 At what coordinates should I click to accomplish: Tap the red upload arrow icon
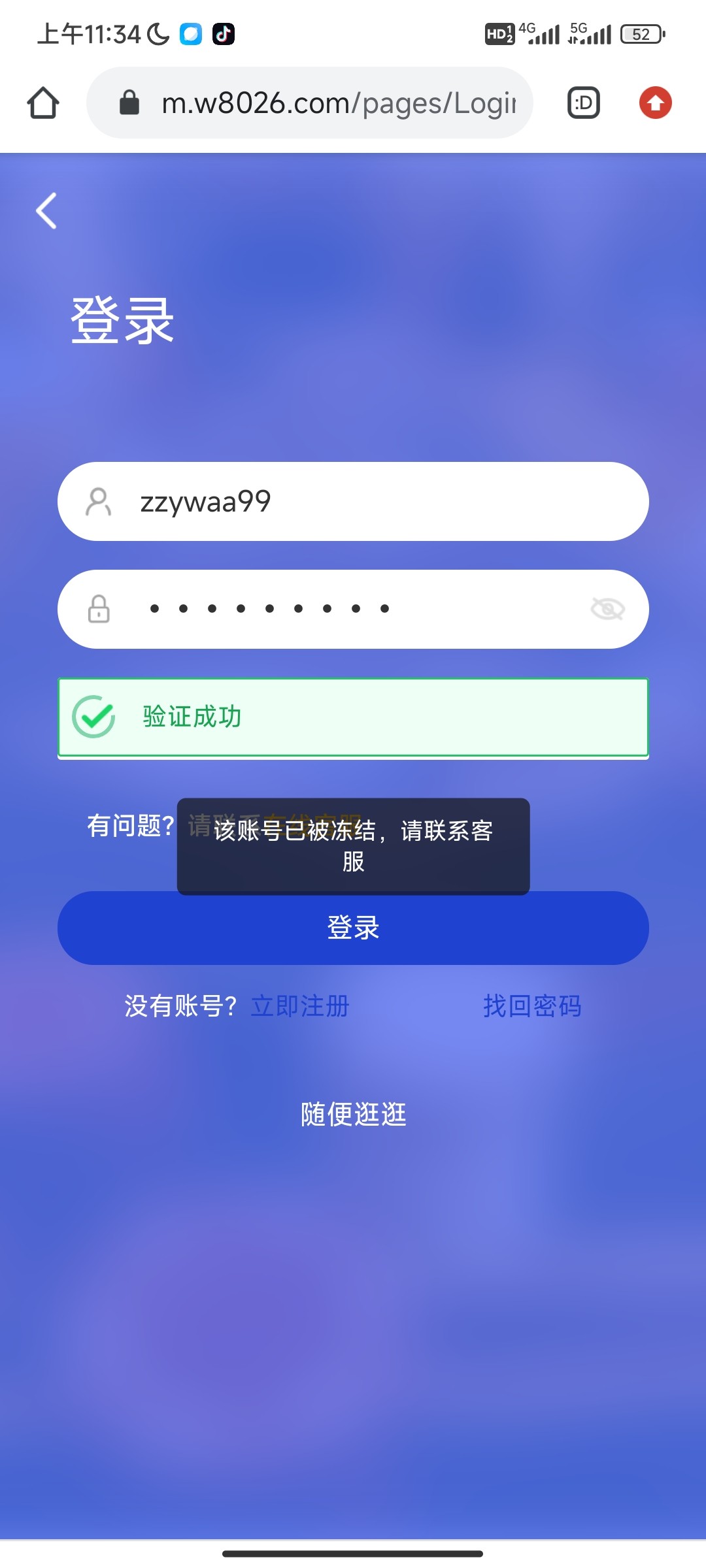655,103
